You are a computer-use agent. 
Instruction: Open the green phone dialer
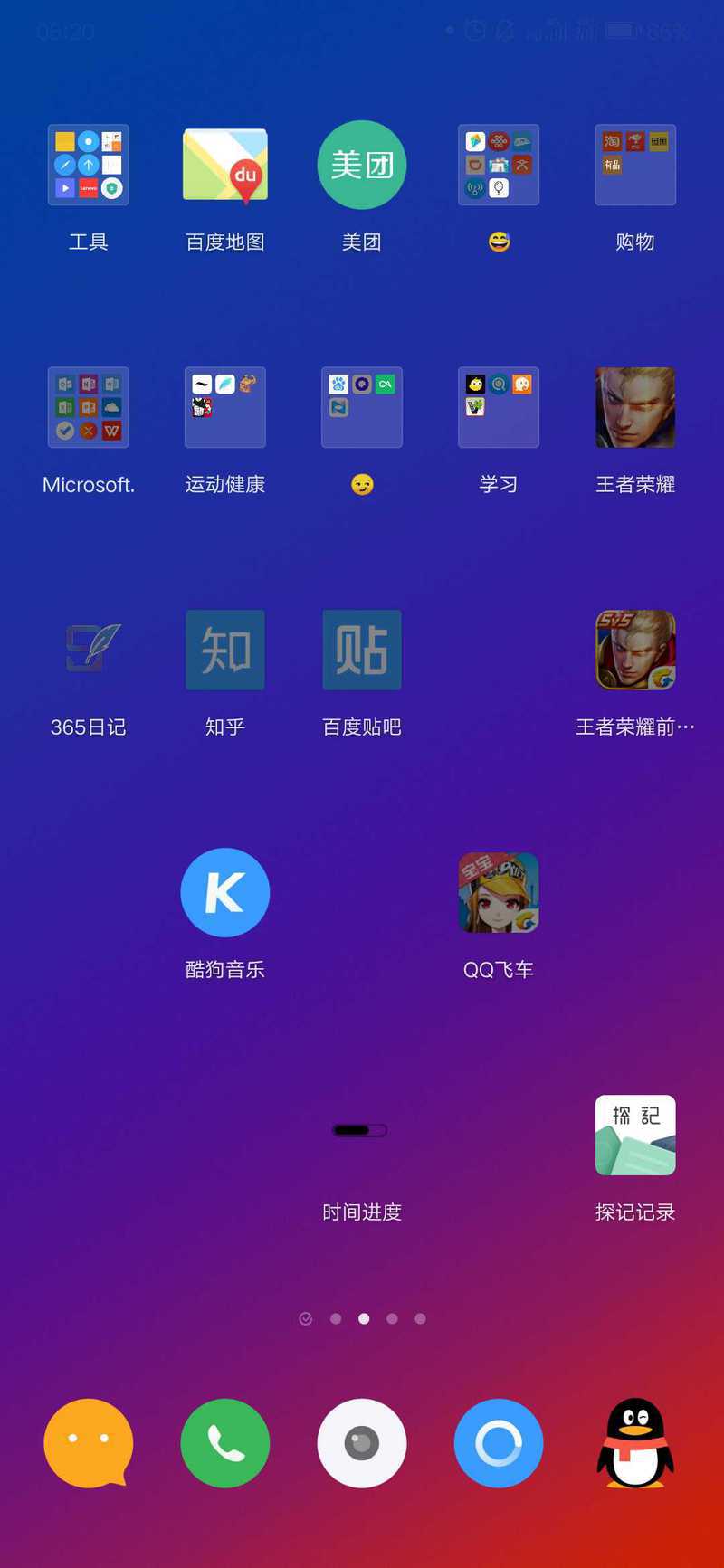(225, 1442)
